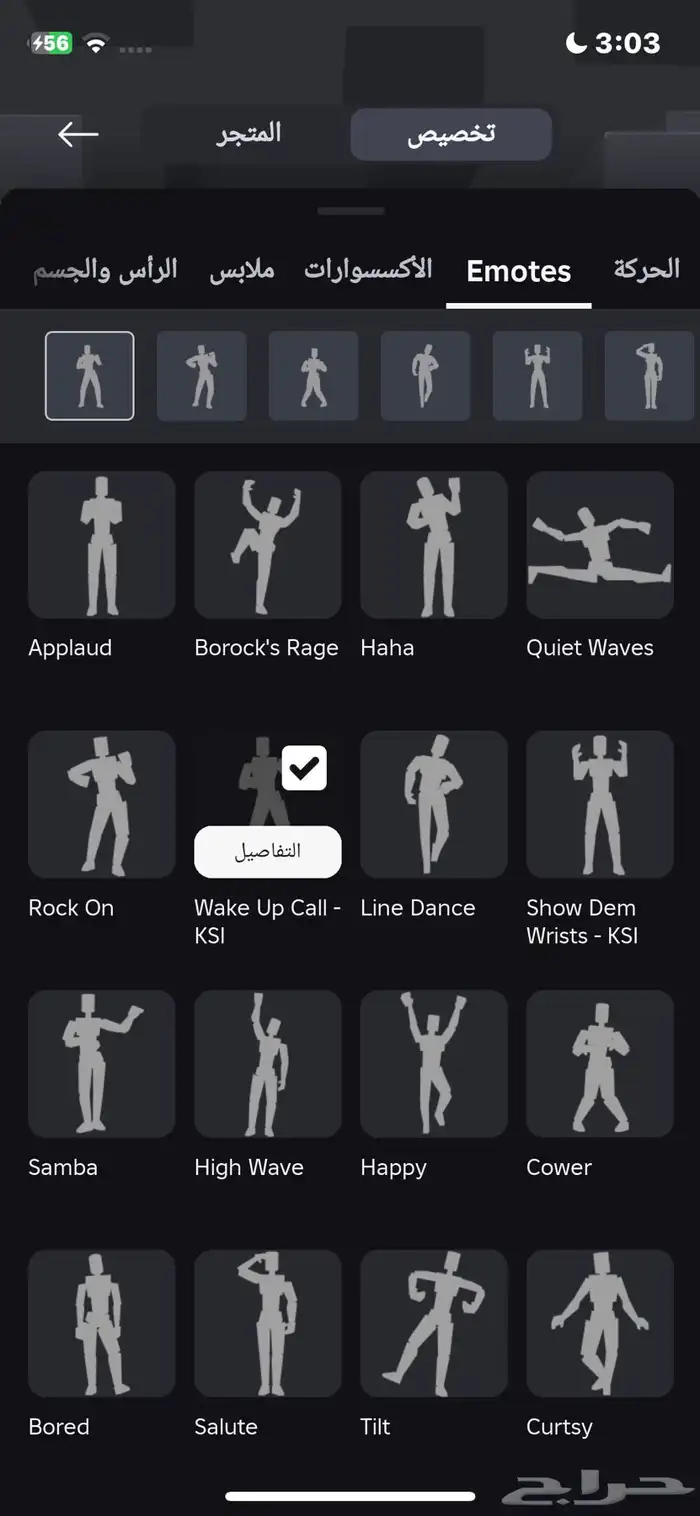Tap the التفاصيل button on Wake Up Call
Screen dimensions: 700x1516
pos(267,852)
